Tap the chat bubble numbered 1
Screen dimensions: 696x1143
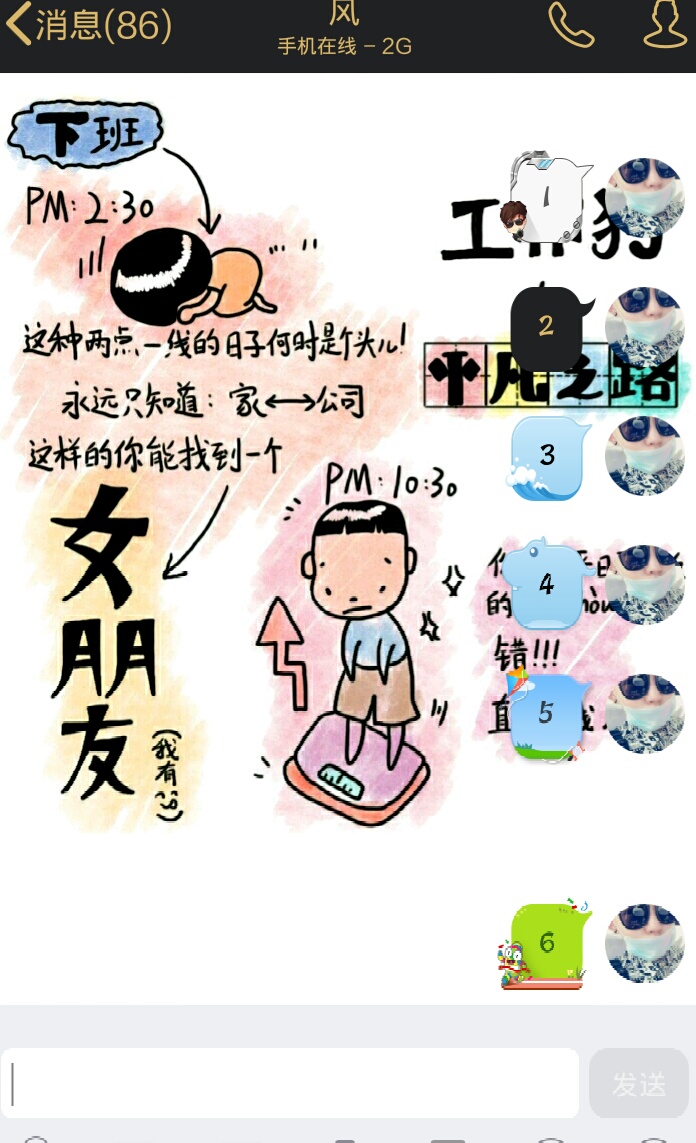coord(547,198)
